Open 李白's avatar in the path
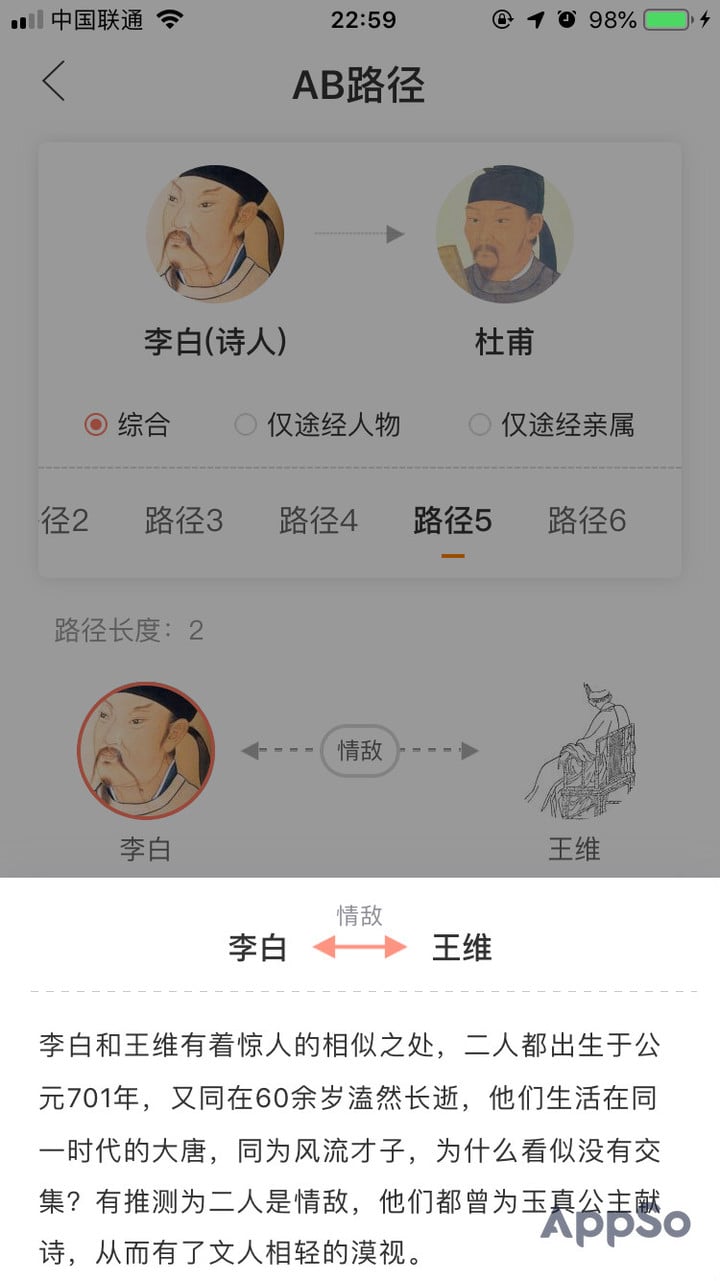 (146, 751)
